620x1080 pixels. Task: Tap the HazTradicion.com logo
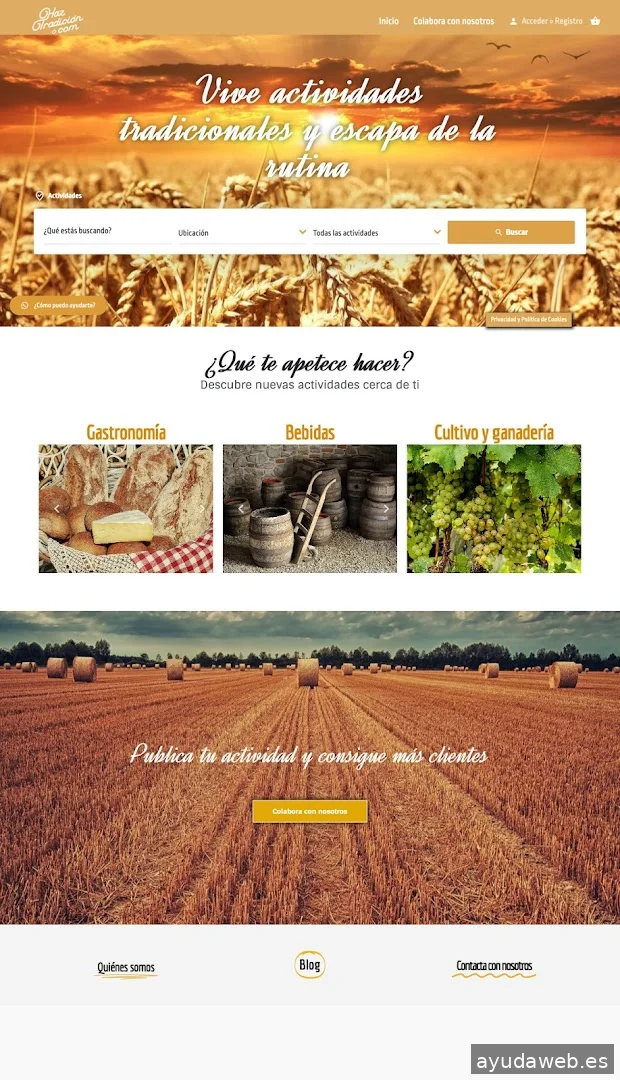coord(58,19)
